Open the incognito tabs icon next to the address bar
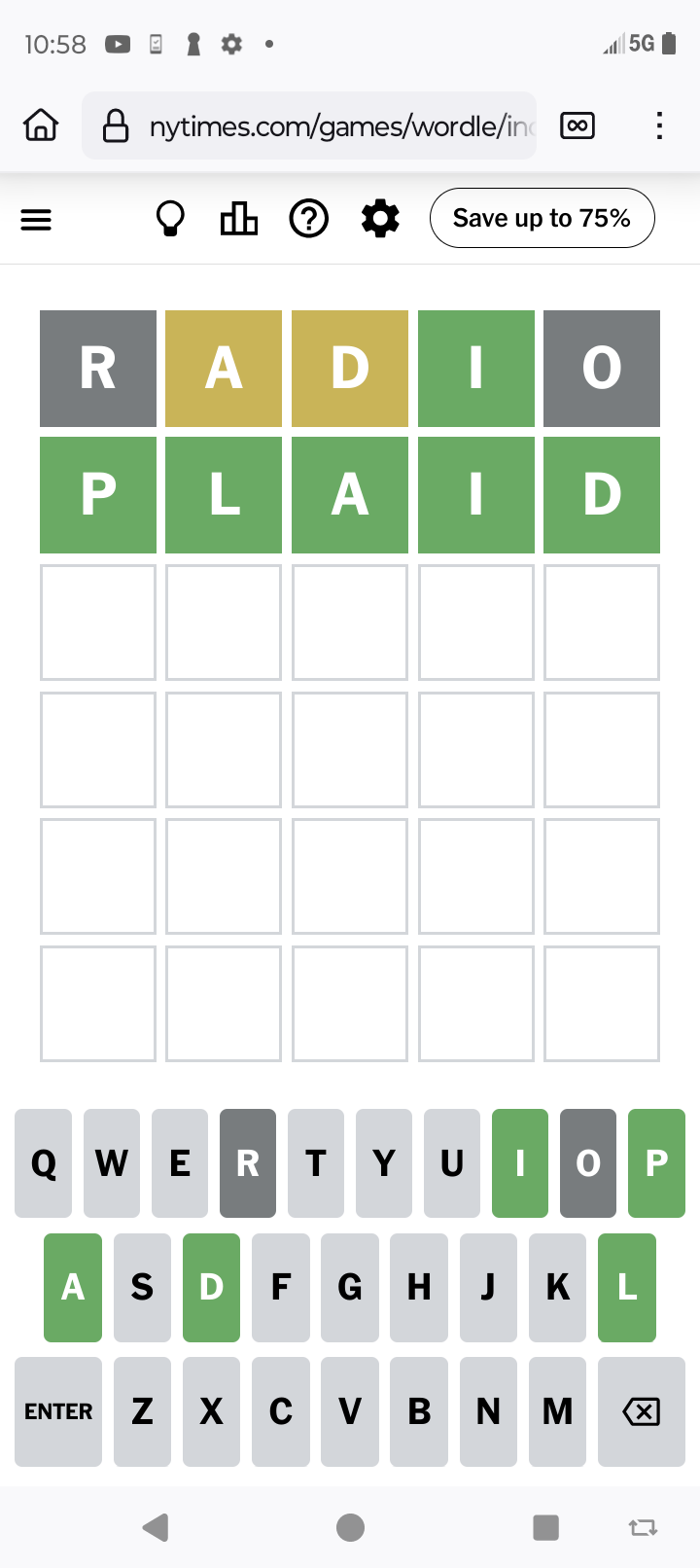This screenshot has width=700, height=1568. point(577,125)
